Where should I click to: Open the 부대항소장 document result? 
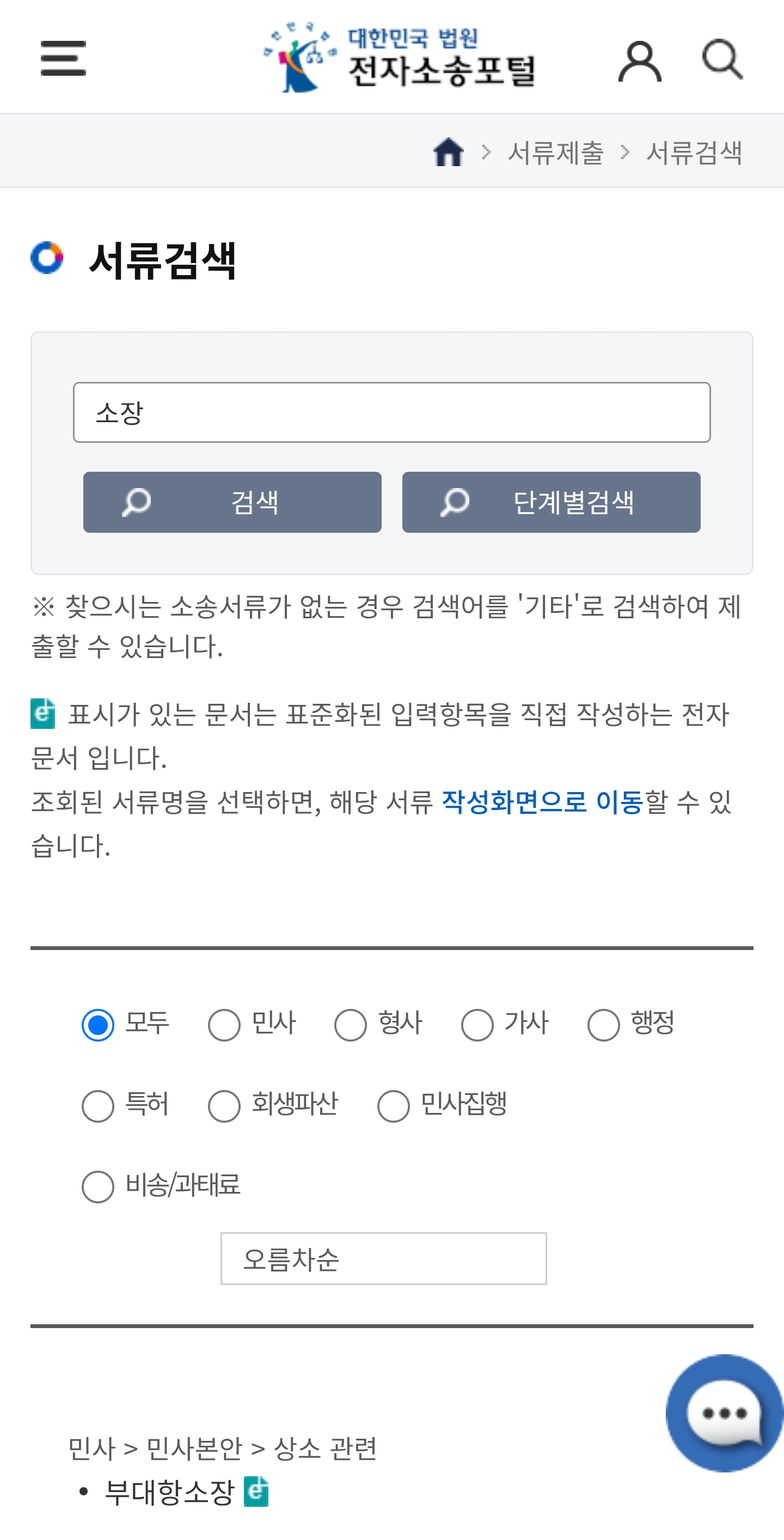170,1492
